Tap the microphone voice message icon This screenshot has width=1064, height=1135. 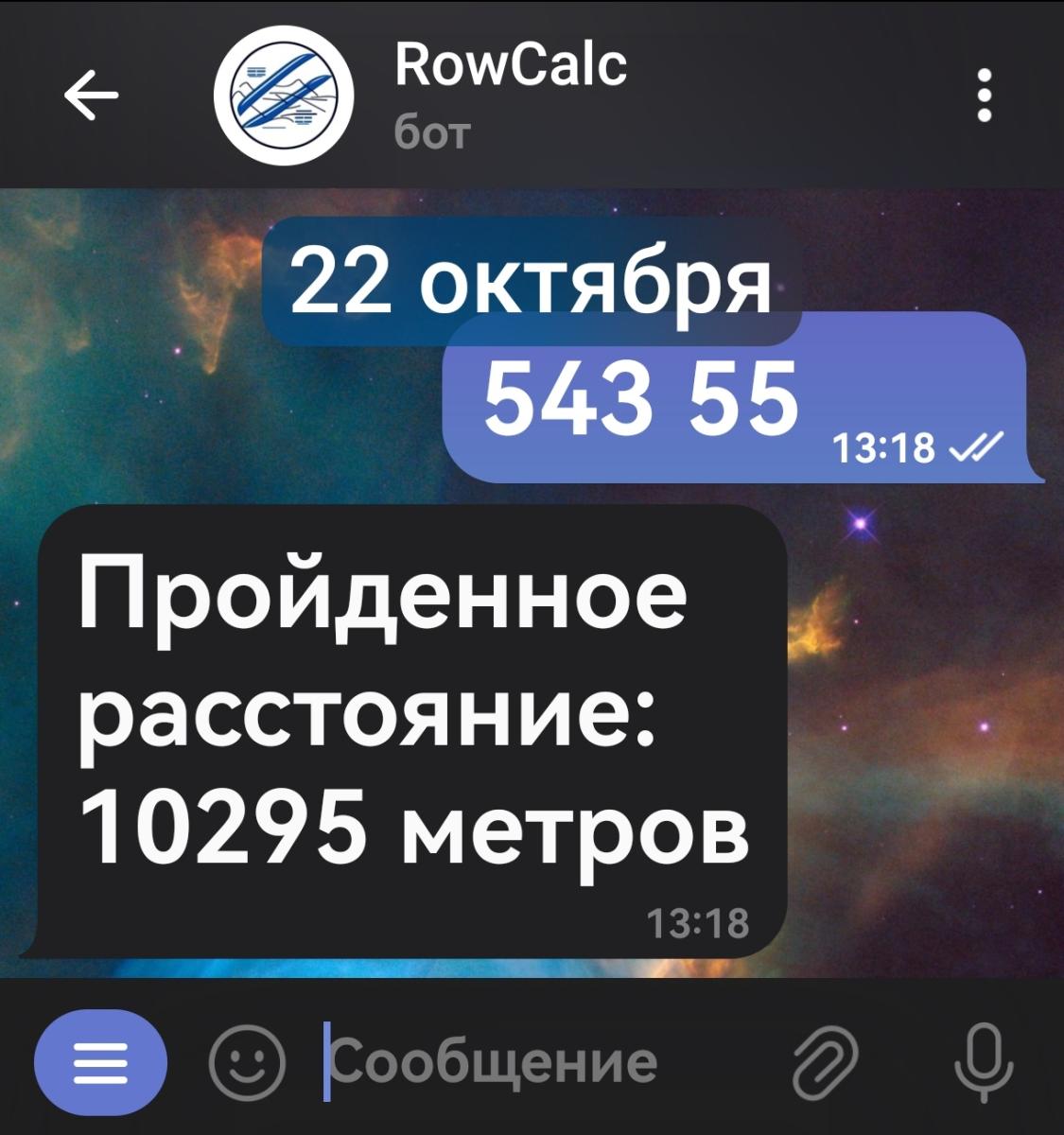[984, 1061]
